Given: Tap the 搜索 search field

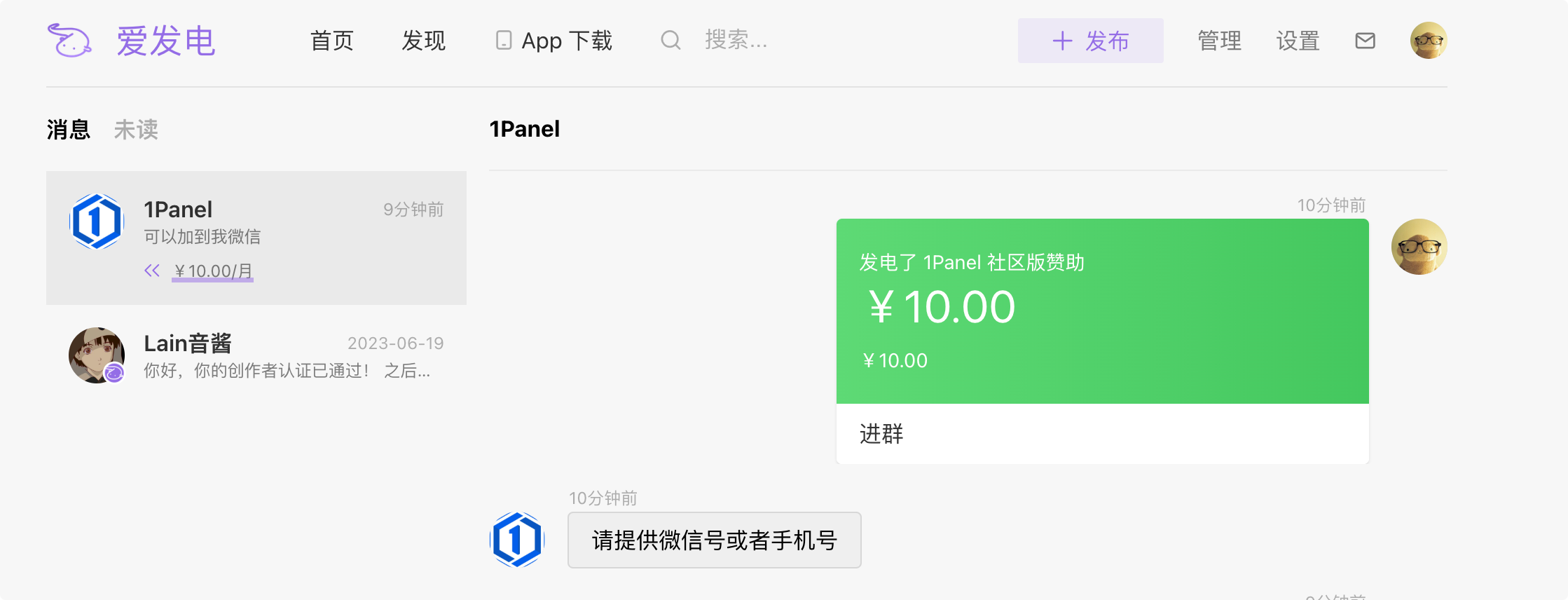Looking at the screenshot, I should [736, 41].
